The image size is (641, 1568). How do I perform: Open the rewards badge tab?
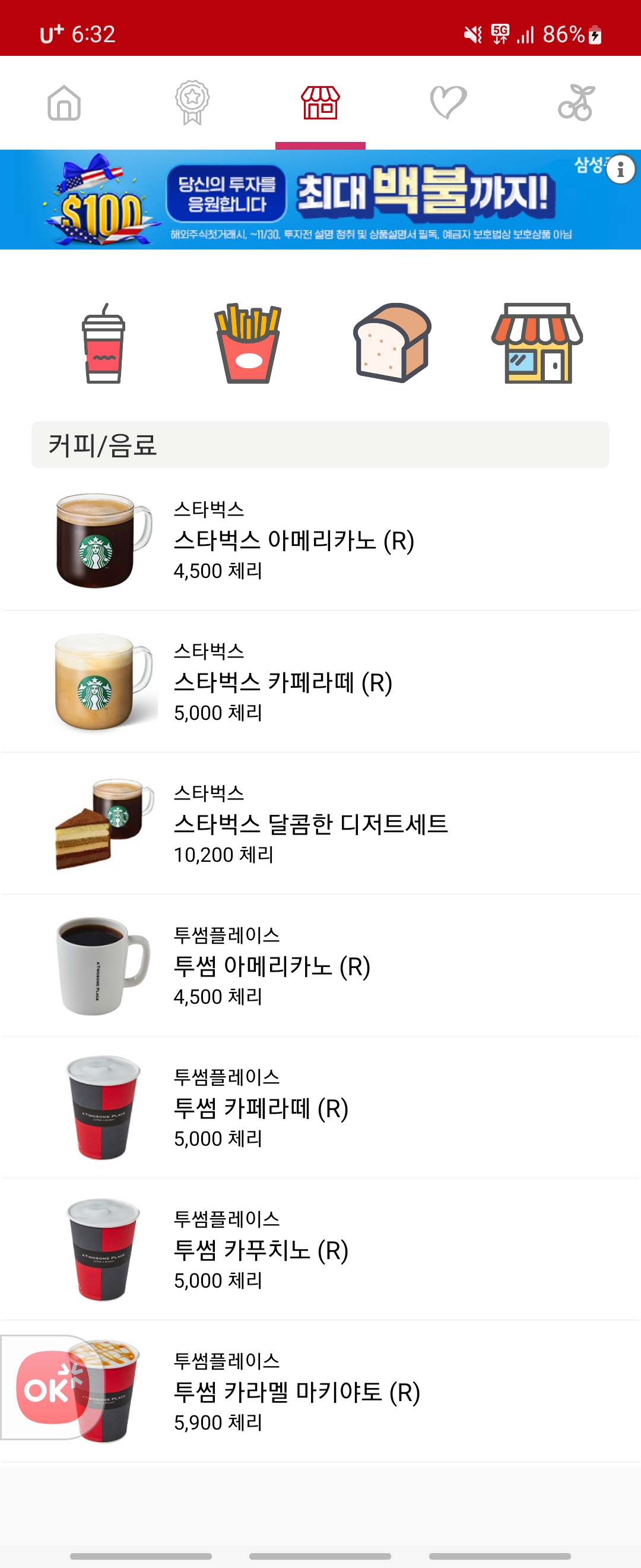192,103
